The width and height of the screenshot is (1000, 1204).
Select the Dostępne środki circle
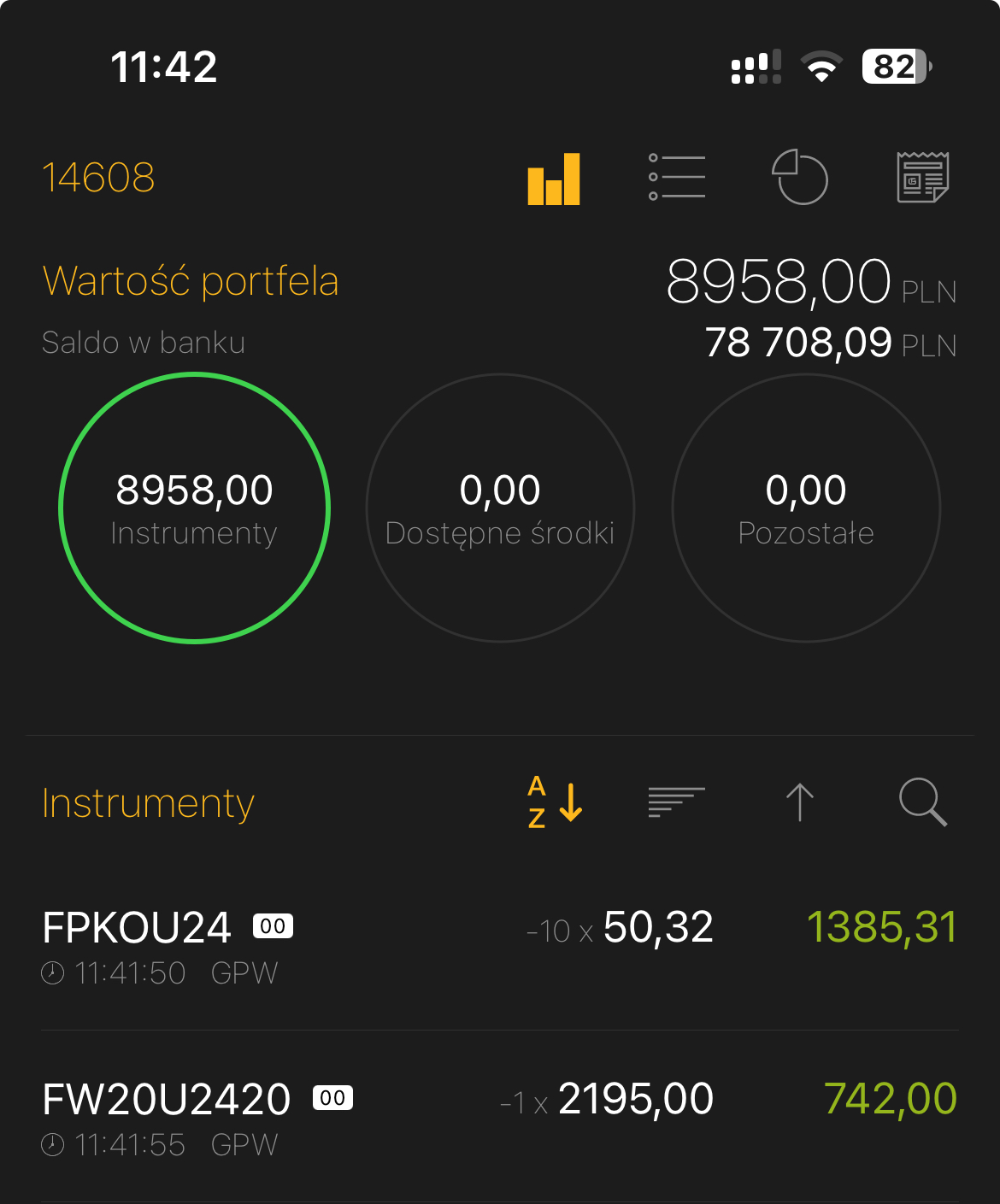pos(500,508)
